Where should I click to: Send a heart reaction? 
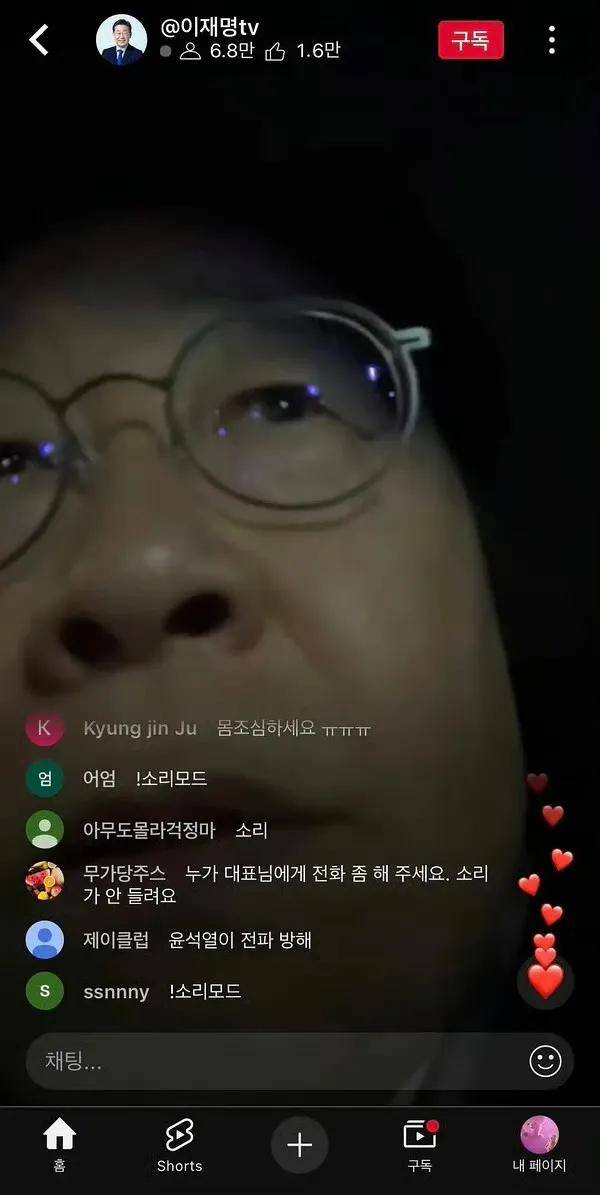(545, 982)
